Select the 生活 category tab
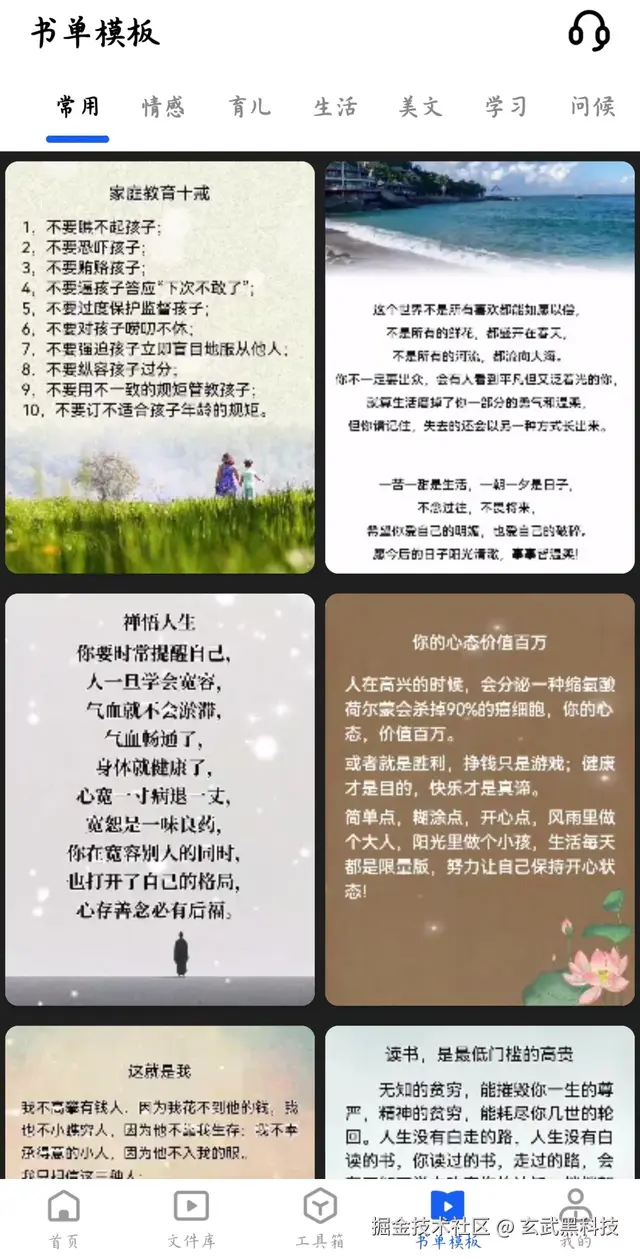640x1259 pixels. click(x=335, y=107)
